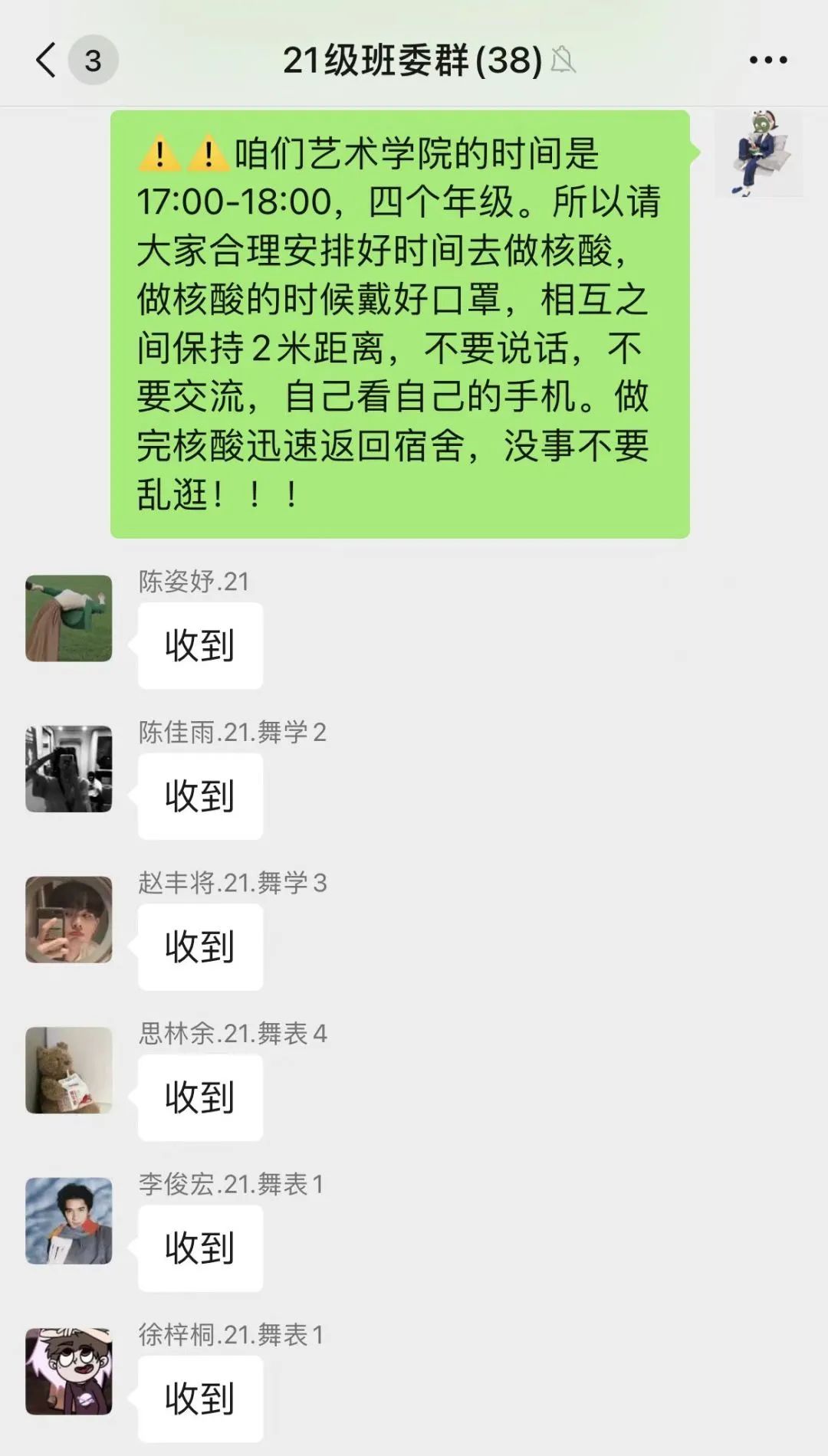Viewport: 828px width, 1456px height.
Task: Tap 赵丰将.21.舞学3's avatar
Action: click(x=69, y=920)
